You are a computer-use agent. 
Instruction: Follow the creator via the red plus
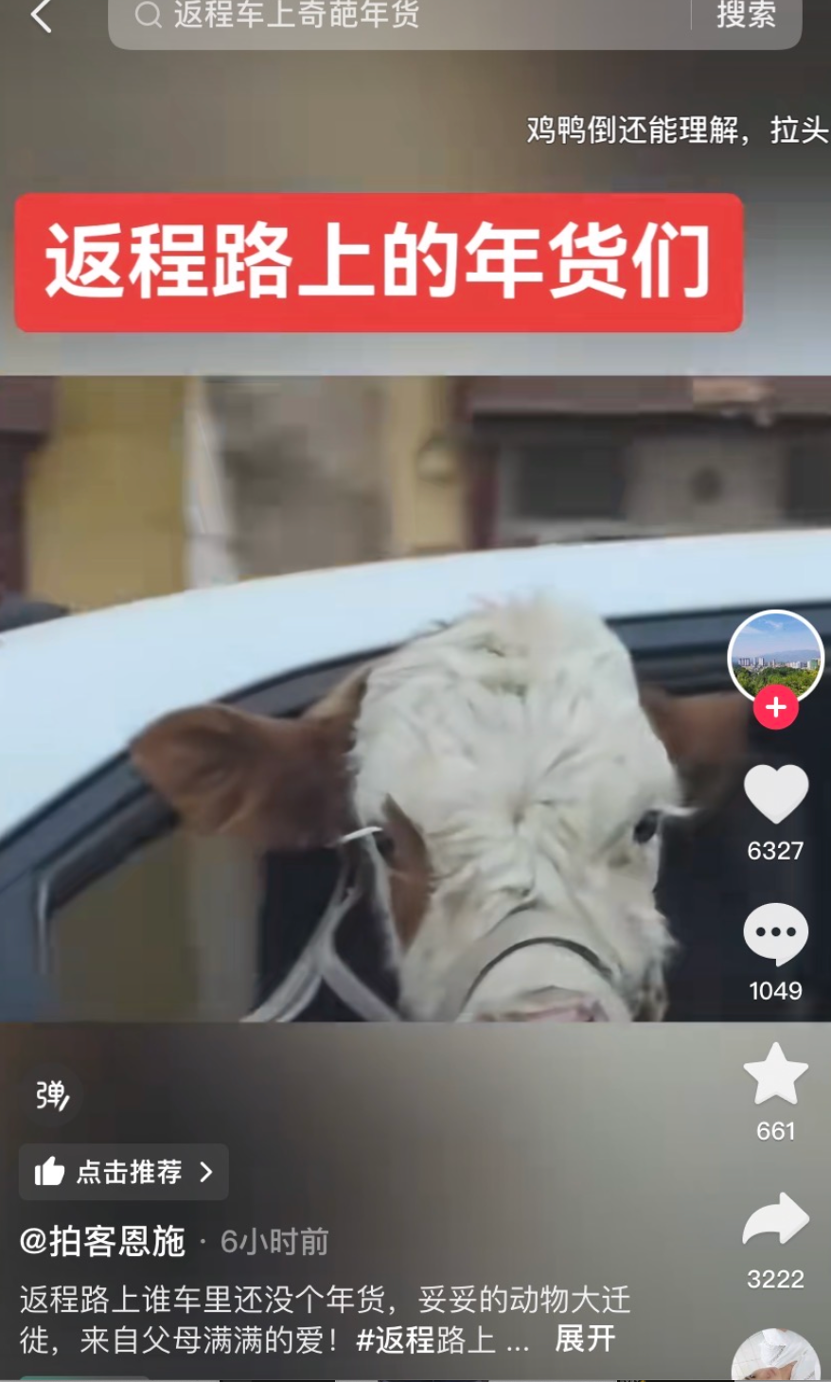click(x=776, y=708)
